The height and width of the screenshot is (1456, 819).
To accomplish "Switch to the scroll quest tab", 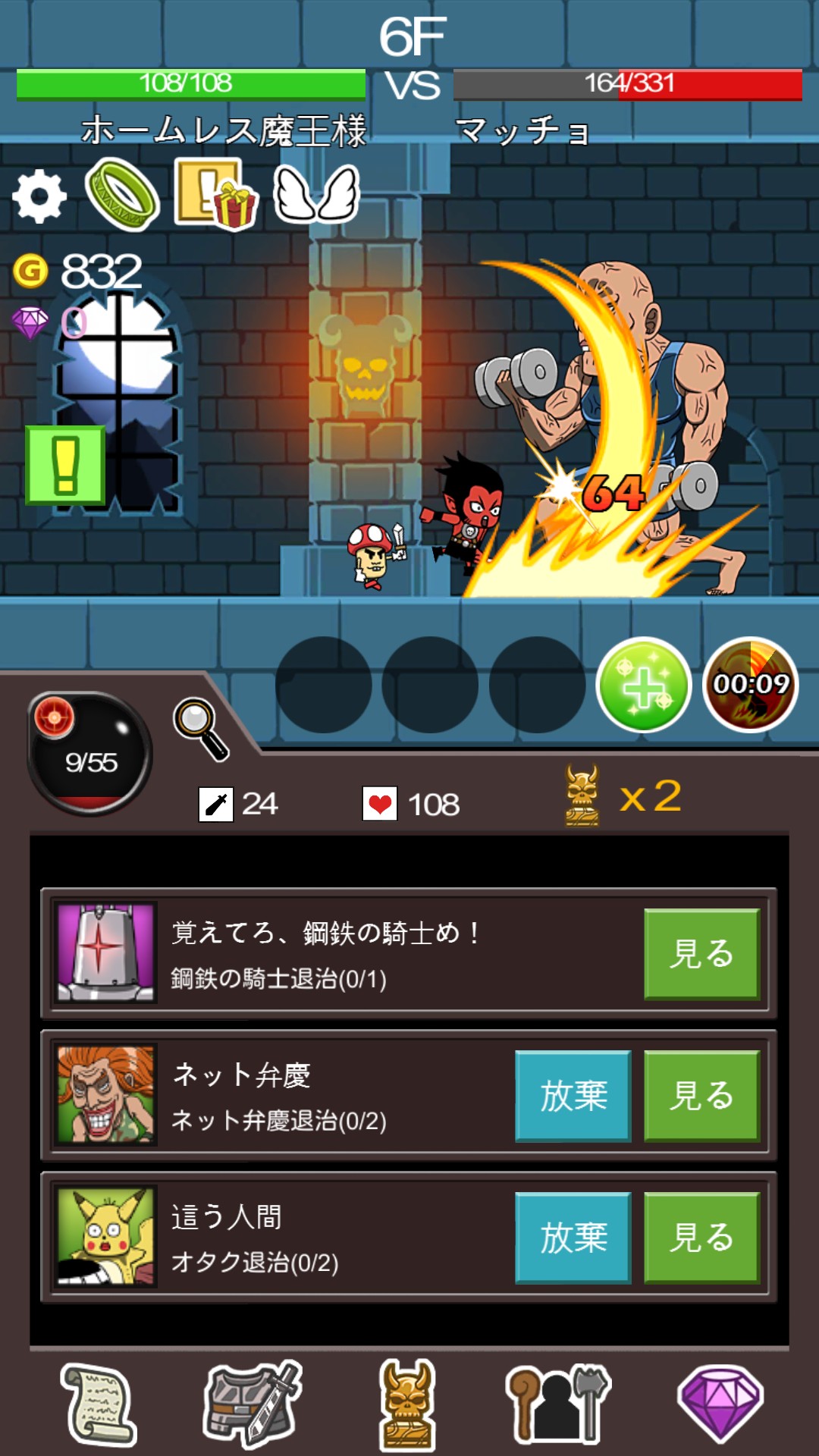I will (99, 1404).
